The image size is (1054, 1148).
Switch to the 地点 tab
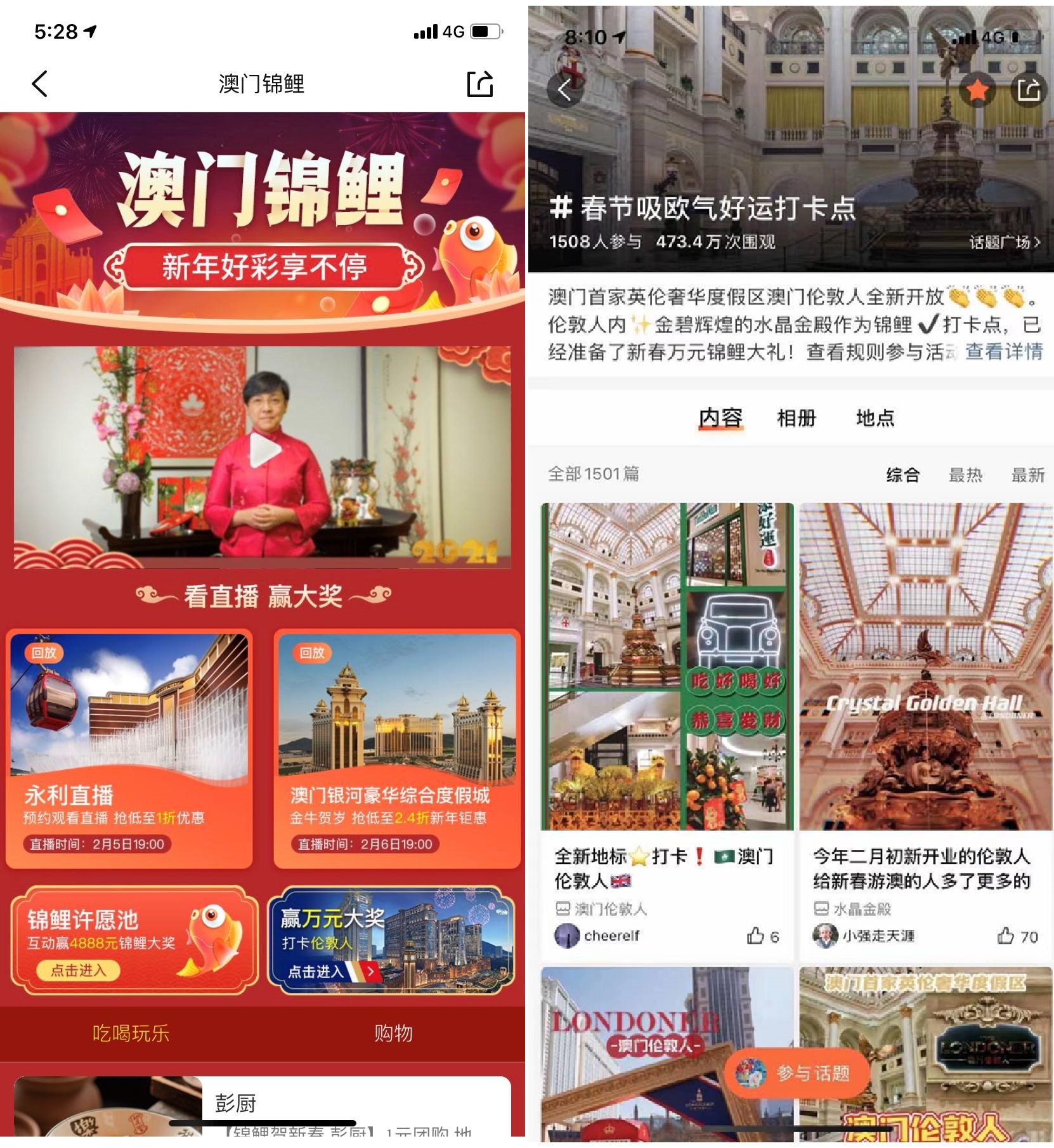click(875, 418)
